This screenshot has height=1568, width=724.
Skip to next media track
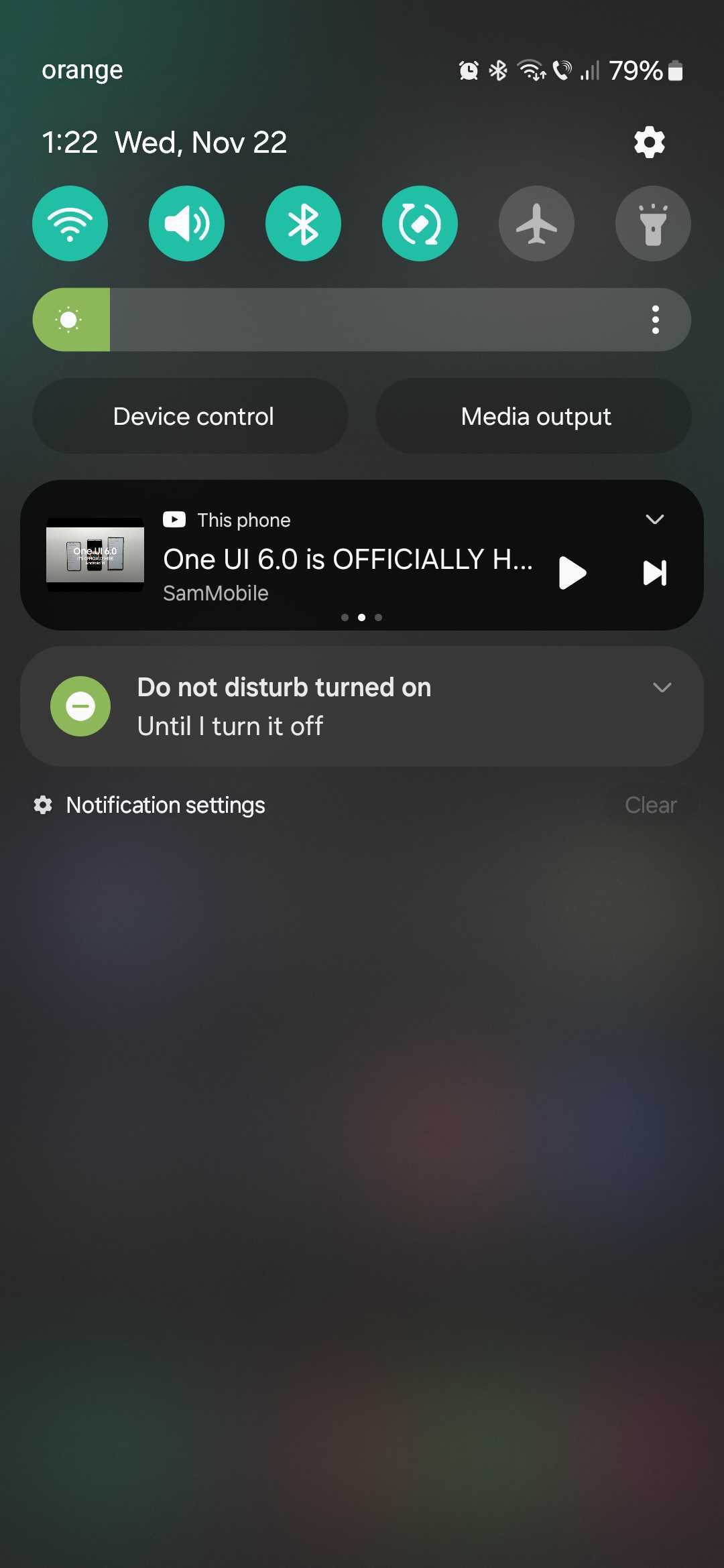tap(654, 573)
